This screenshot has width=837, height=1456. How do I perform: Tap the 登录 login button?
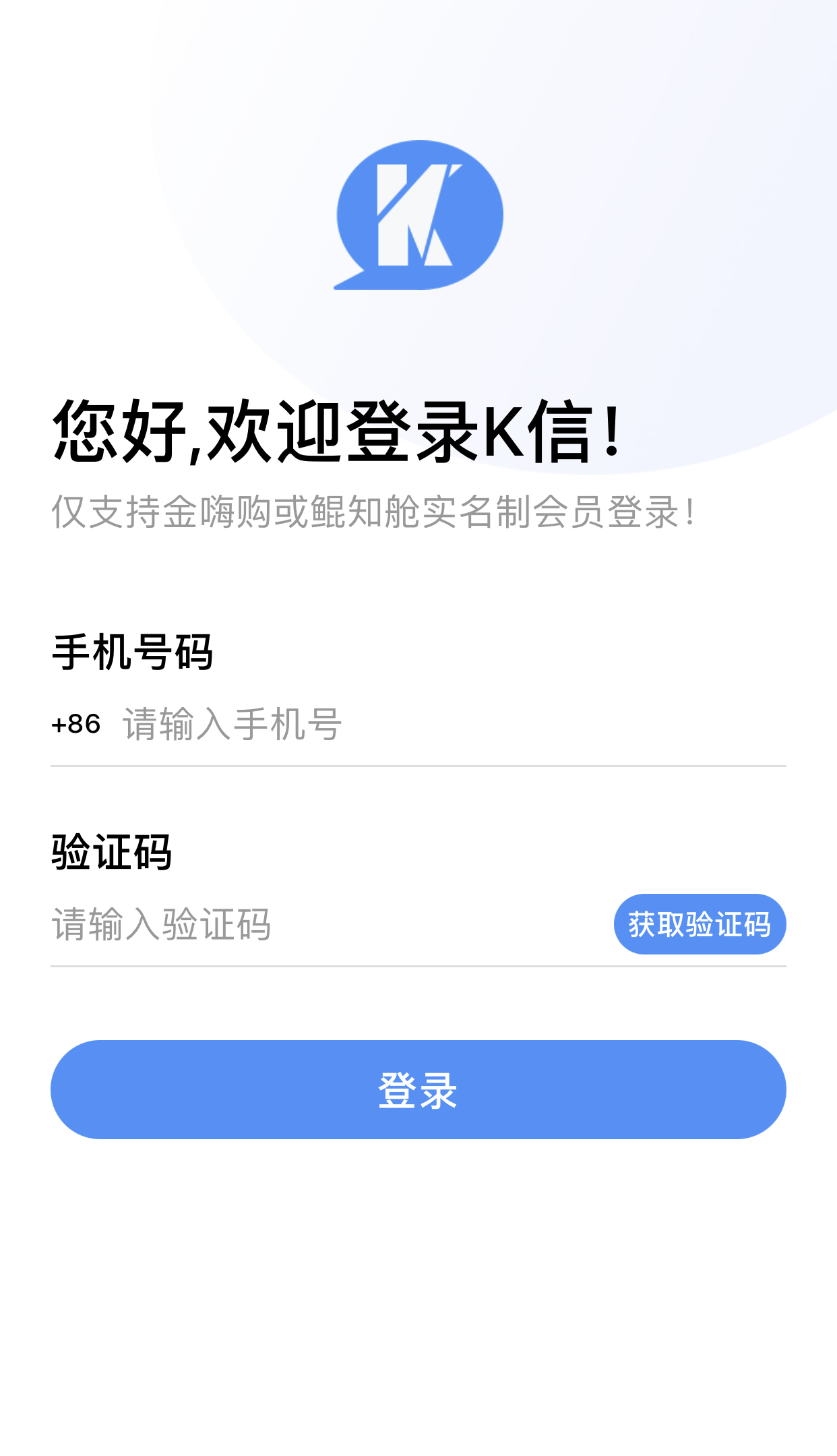418,1089
